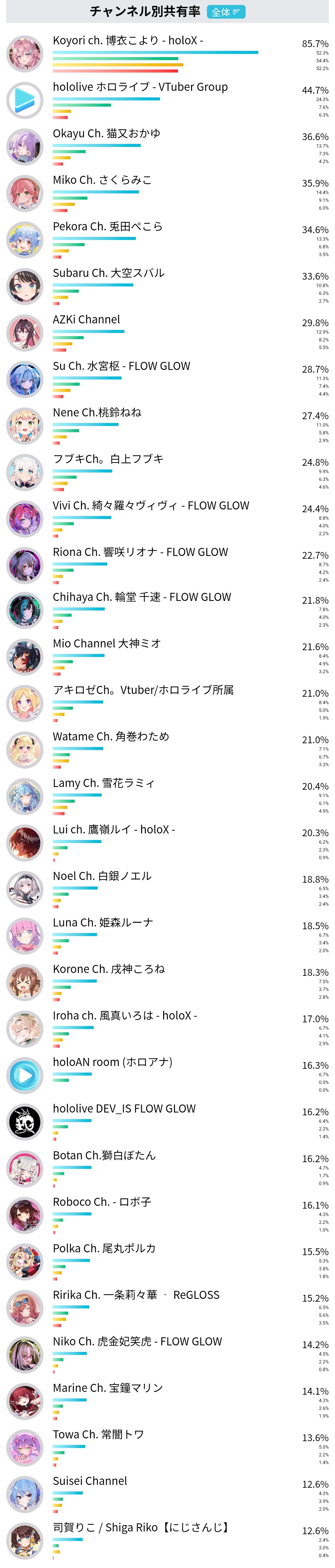The image size is (335, 1568).
Task: View Lui ch. 鷹嶺ルイ - holoX entry
Action: coord(114,830)
